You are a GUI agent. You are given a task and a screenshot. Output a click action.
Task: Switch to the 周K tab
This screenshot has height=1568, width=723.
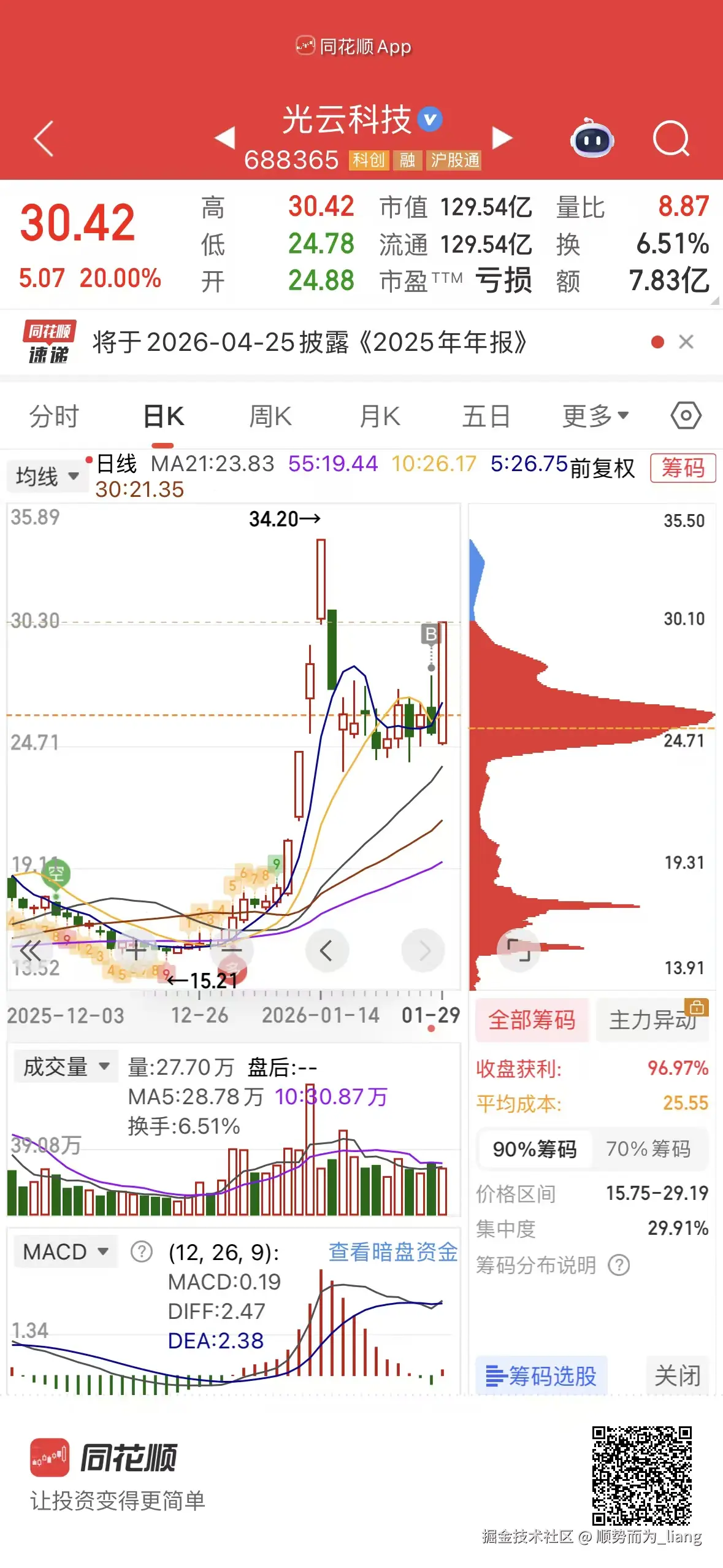270,415
